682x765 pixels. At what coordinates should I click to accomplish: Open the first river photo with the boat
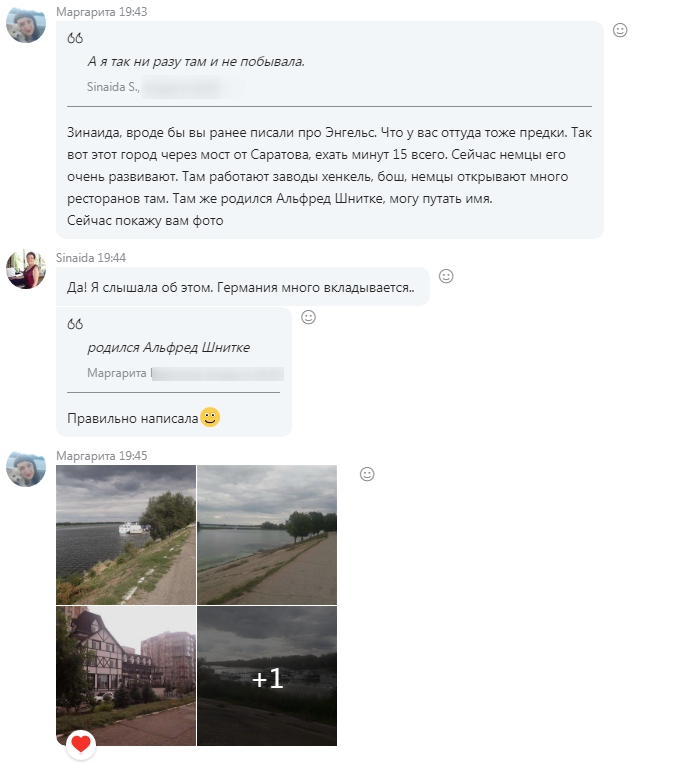[126, 535]
